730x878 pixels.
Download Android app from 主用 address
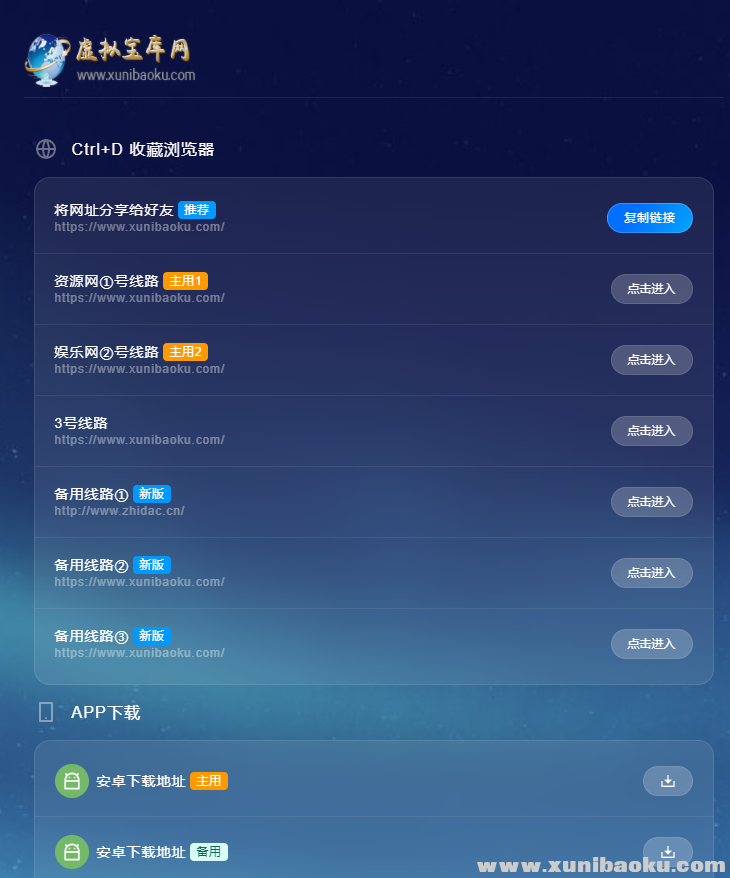[x=668, y=781]
